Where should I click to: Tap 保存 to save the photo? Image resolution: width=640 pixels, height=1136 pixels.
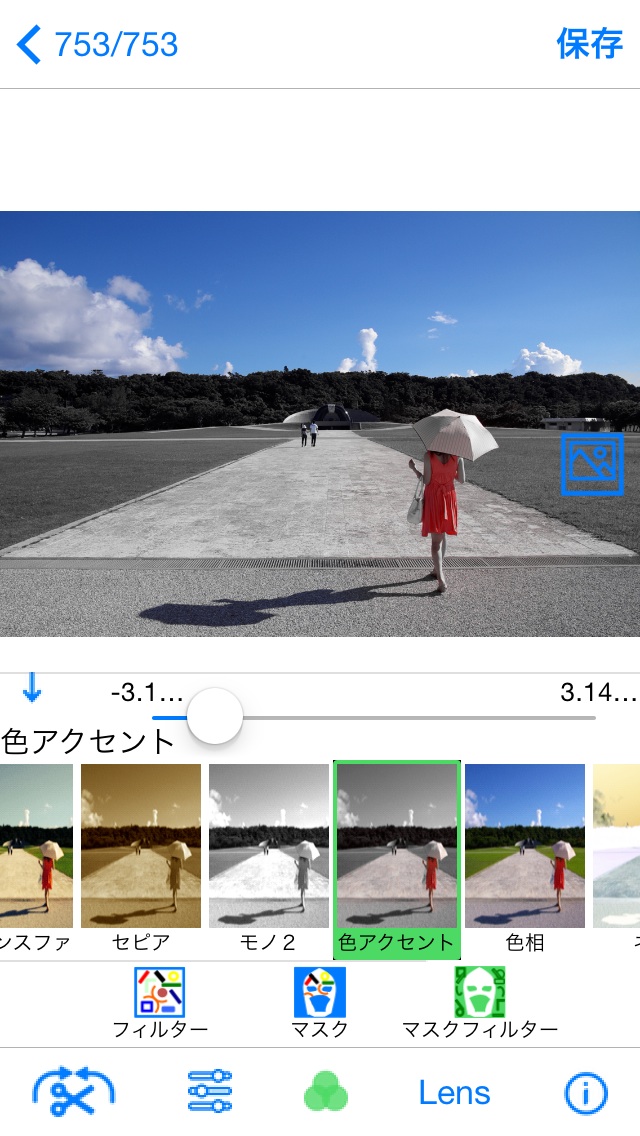point(589,44)
